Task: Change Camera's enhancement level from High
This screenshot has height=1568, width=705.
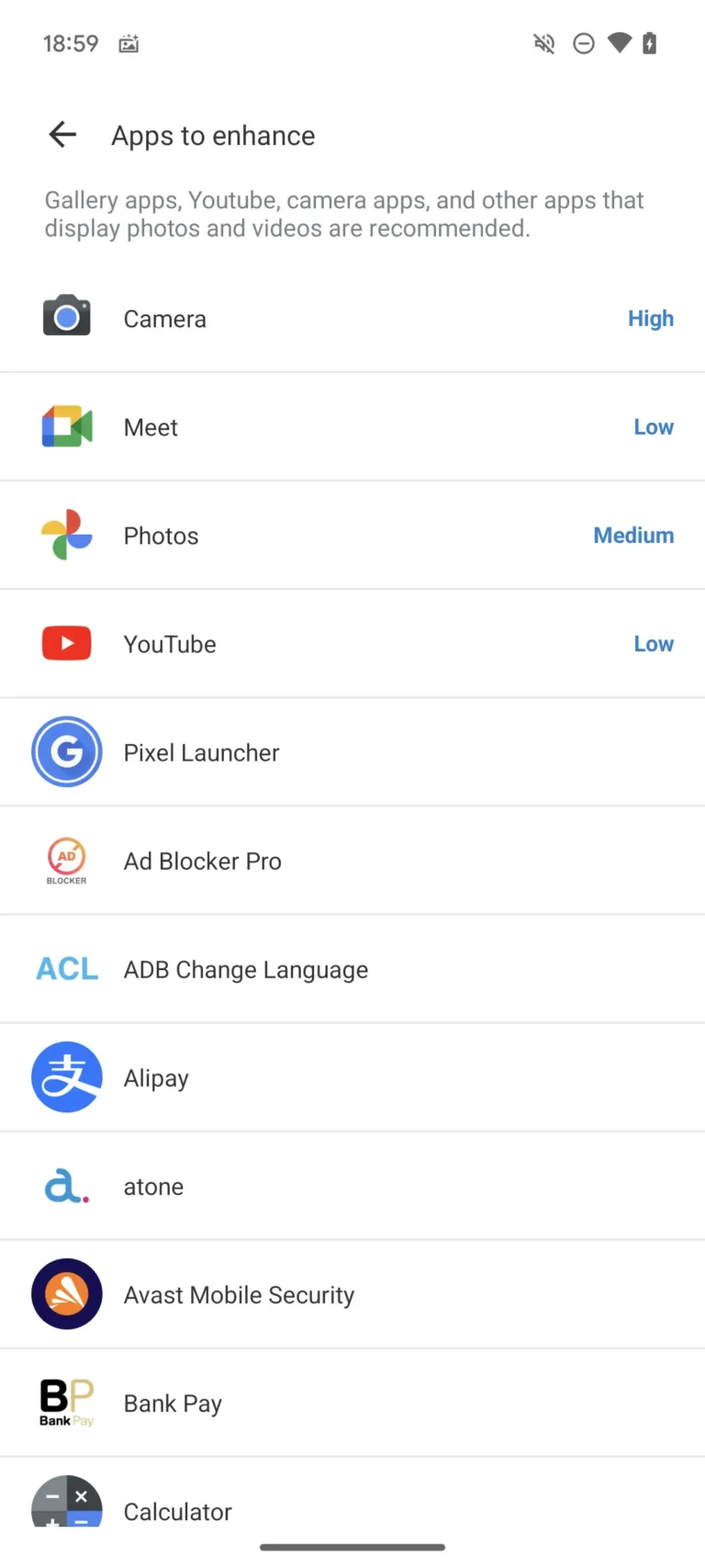Action: (651, 318)
